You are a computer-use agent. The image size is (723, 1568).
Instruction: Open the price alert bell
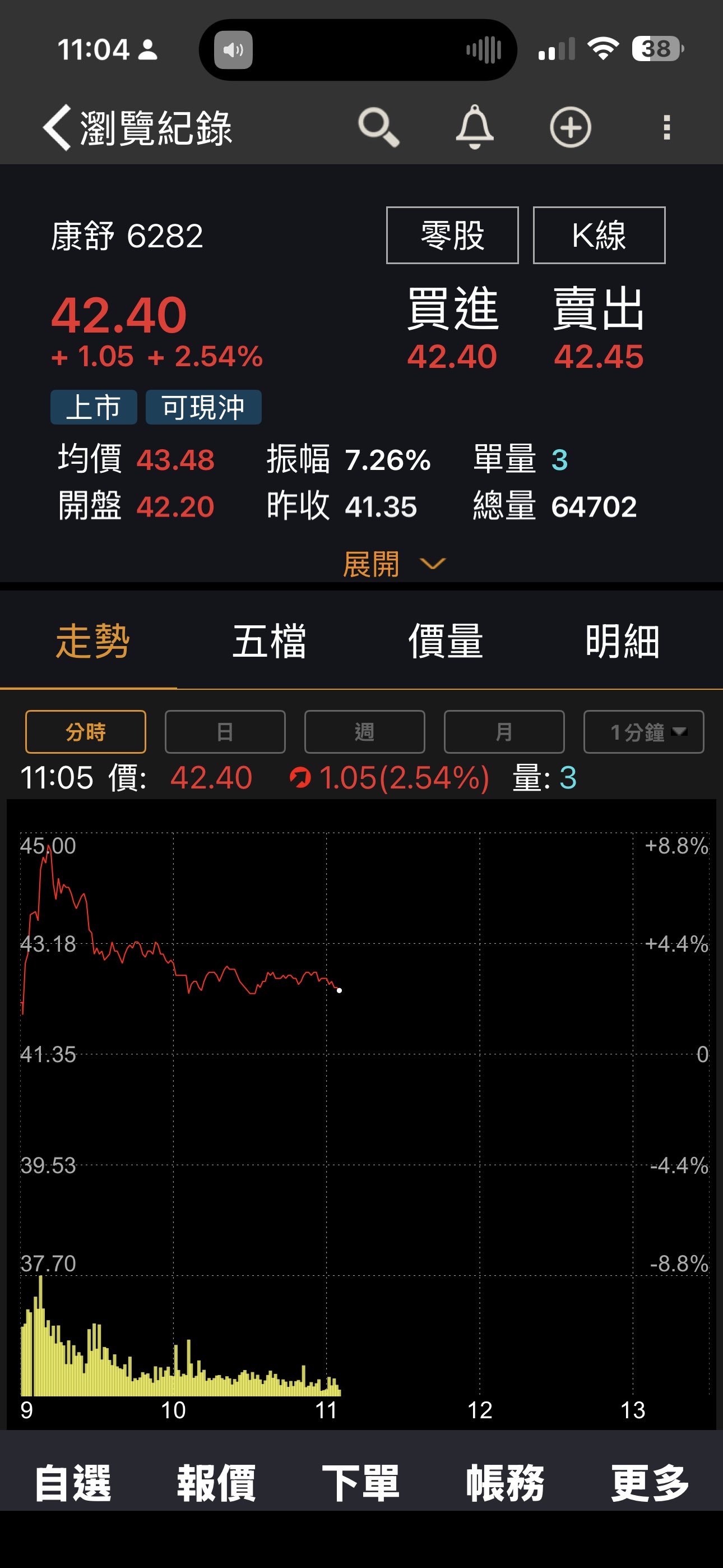[x=474, y=127]
